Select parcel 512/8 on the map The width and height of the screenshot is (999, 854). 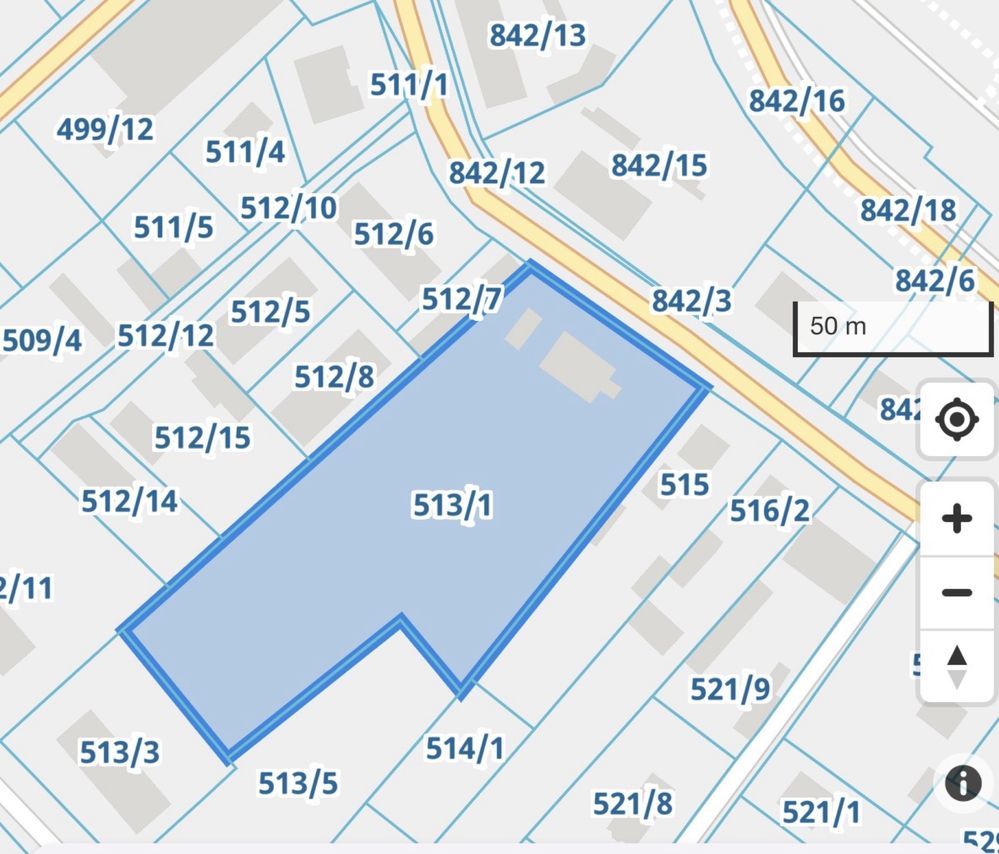(x=334, y=377)
